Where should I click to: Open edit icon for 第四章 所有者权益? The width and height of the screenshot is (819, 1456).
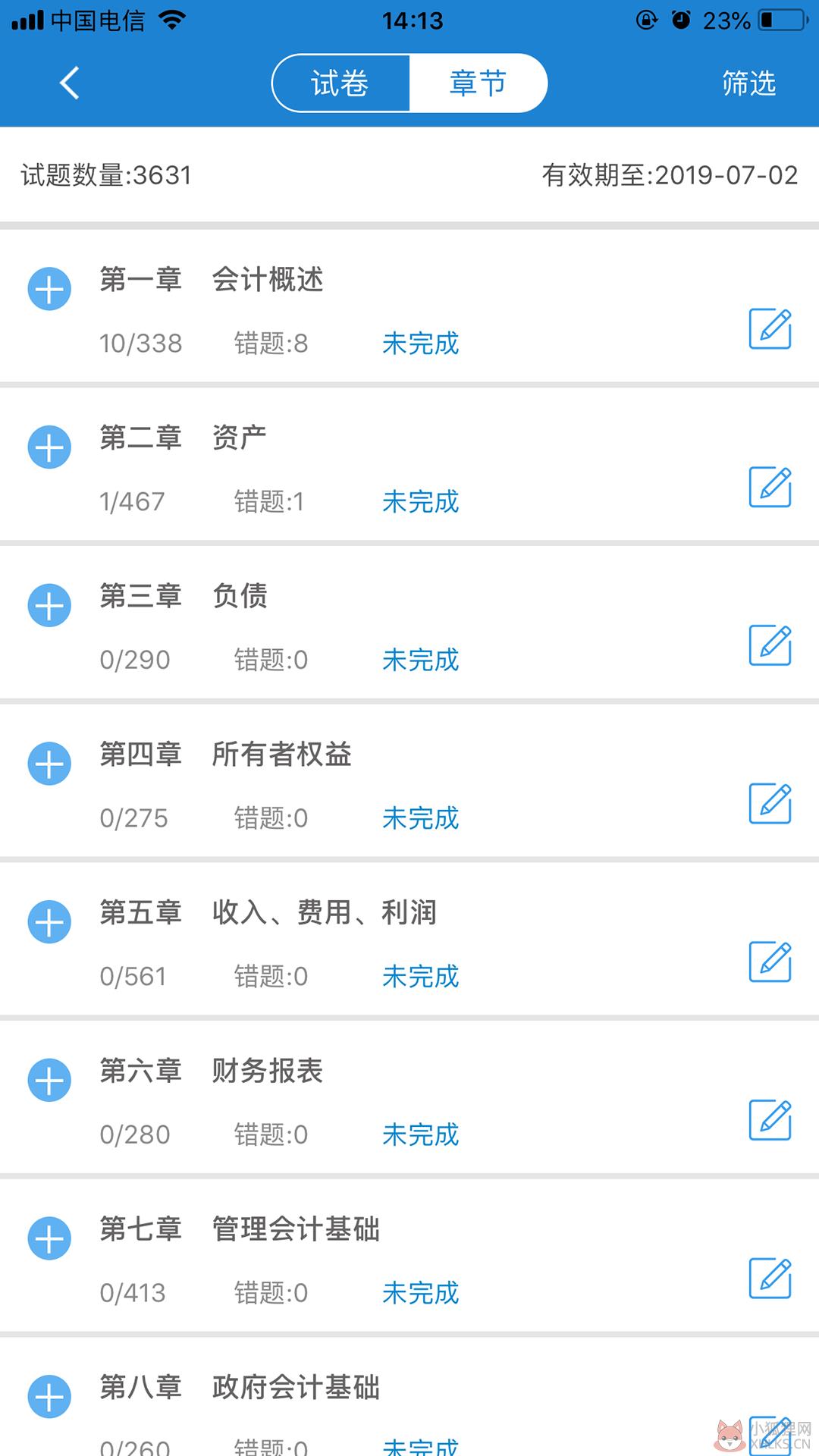coord(770,803)
